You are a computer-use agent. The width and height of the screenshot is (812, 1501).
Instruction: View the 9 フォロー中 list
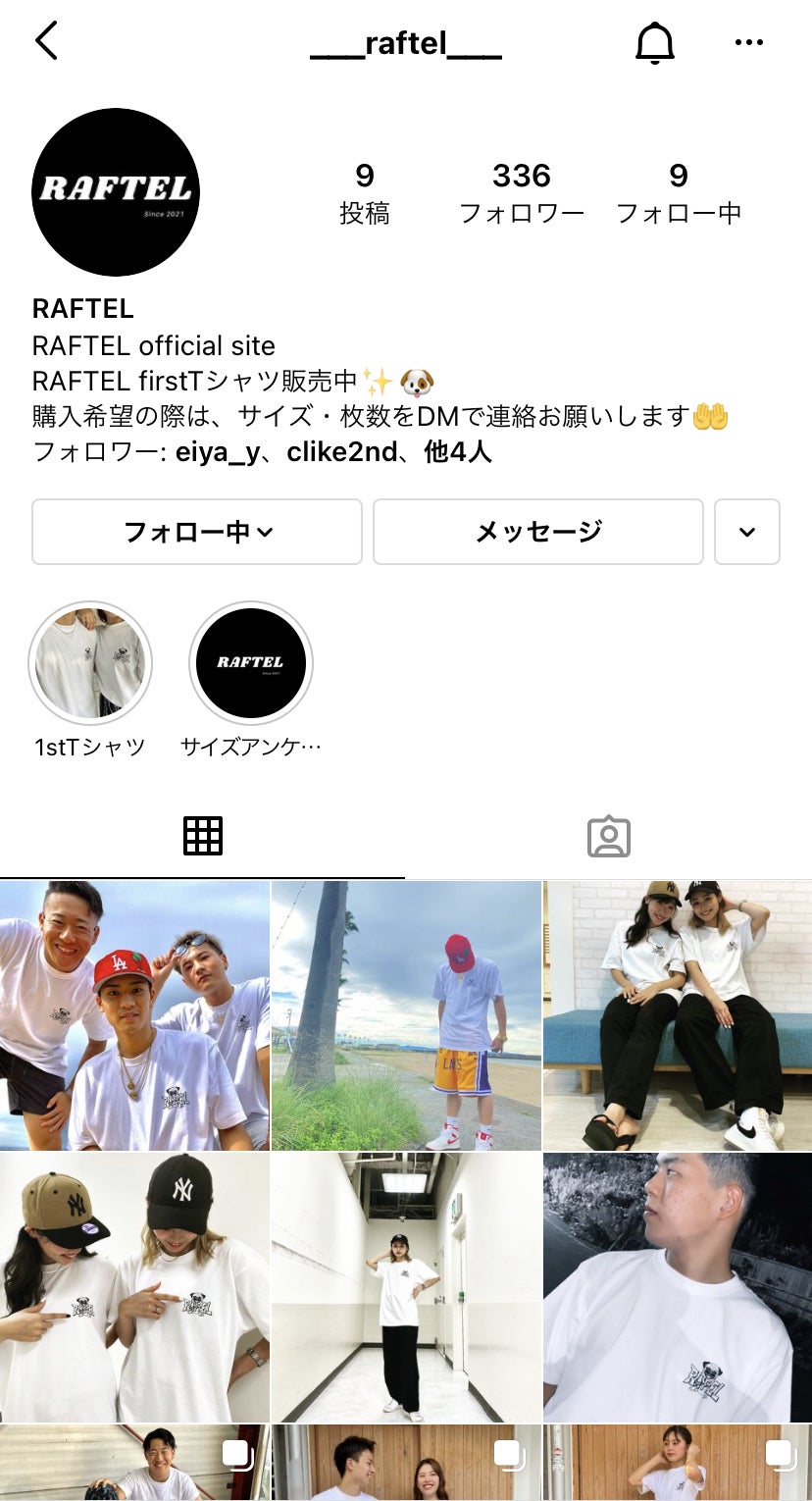tap(678, 192)
